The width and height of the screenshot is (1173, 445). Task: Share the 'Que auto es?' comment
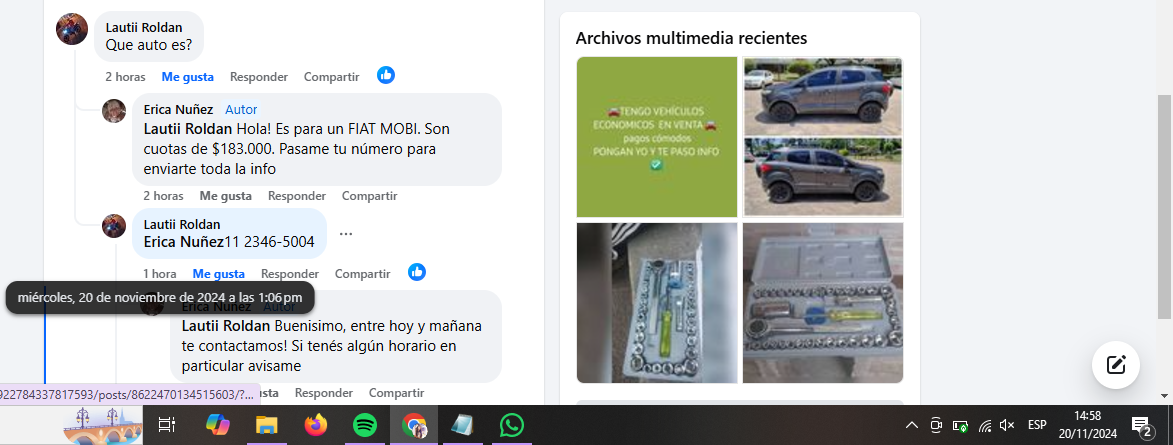331,77
